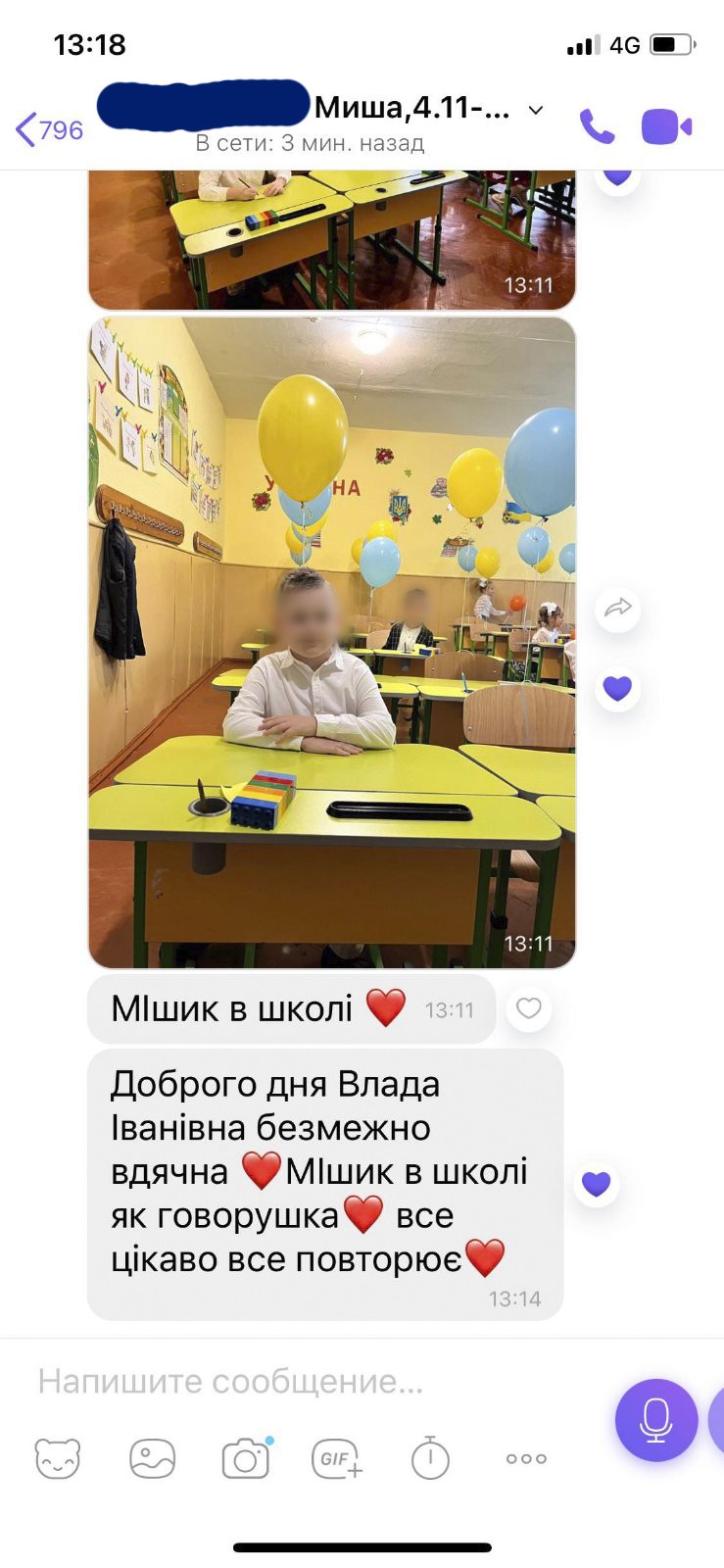This screenshot has width=724, height=1568.
Task: Set a disappearing message timer
Action: coord(430,1458)
